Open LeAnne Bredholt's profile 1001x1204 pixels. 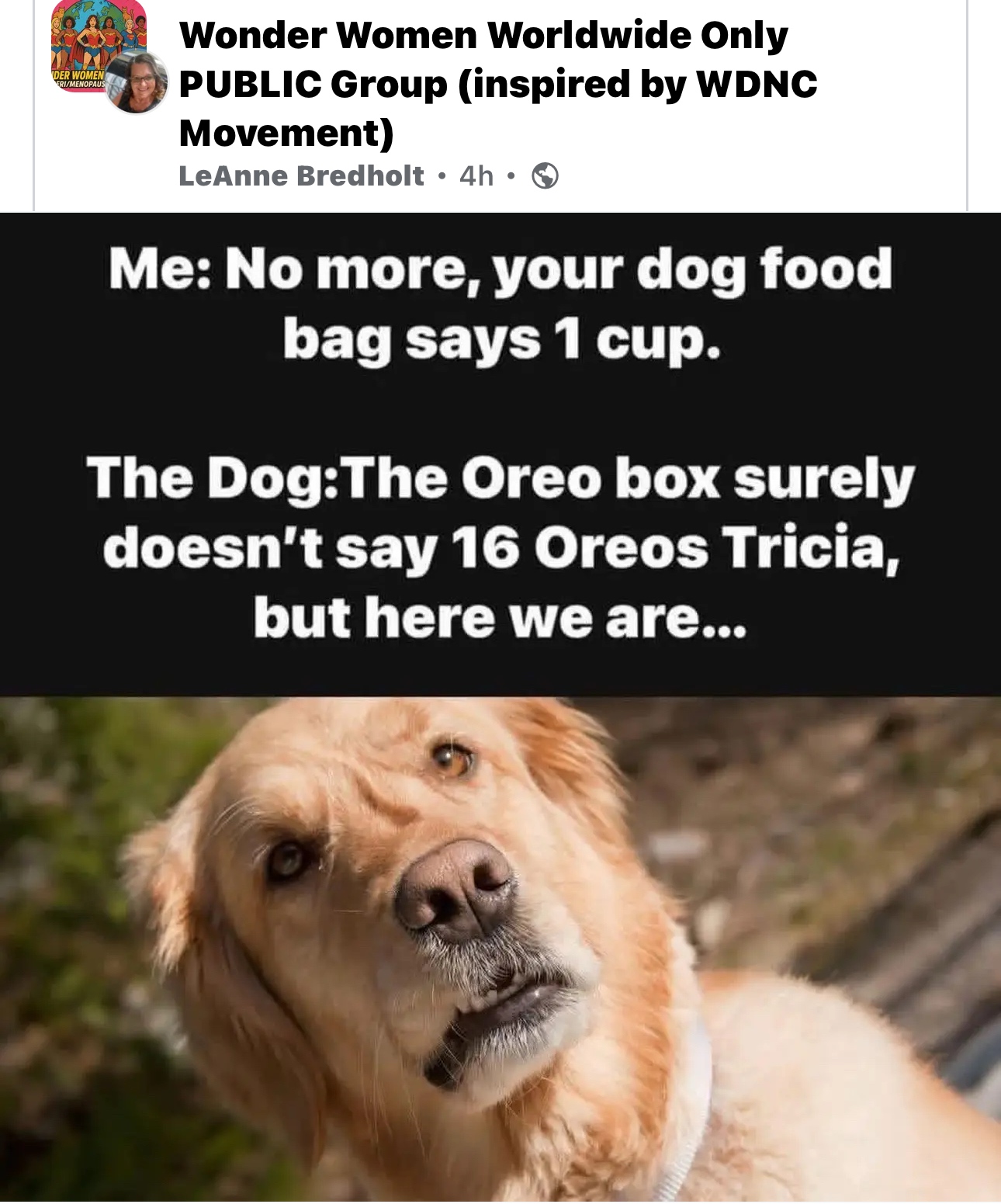pyautogui.click(x=301, y=176)
